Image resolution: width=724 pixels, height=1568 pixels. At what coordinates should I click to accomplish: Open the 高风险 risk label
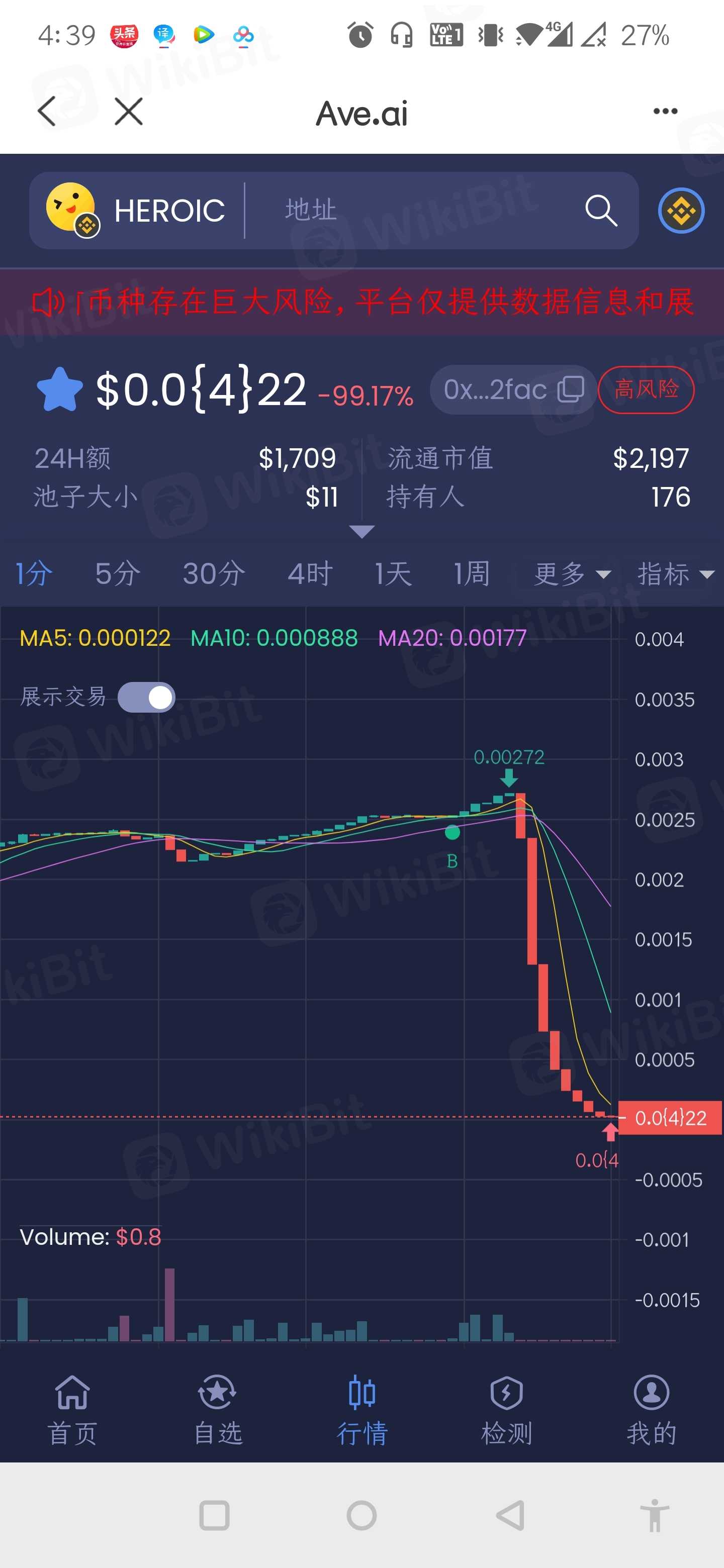point(646,389)
